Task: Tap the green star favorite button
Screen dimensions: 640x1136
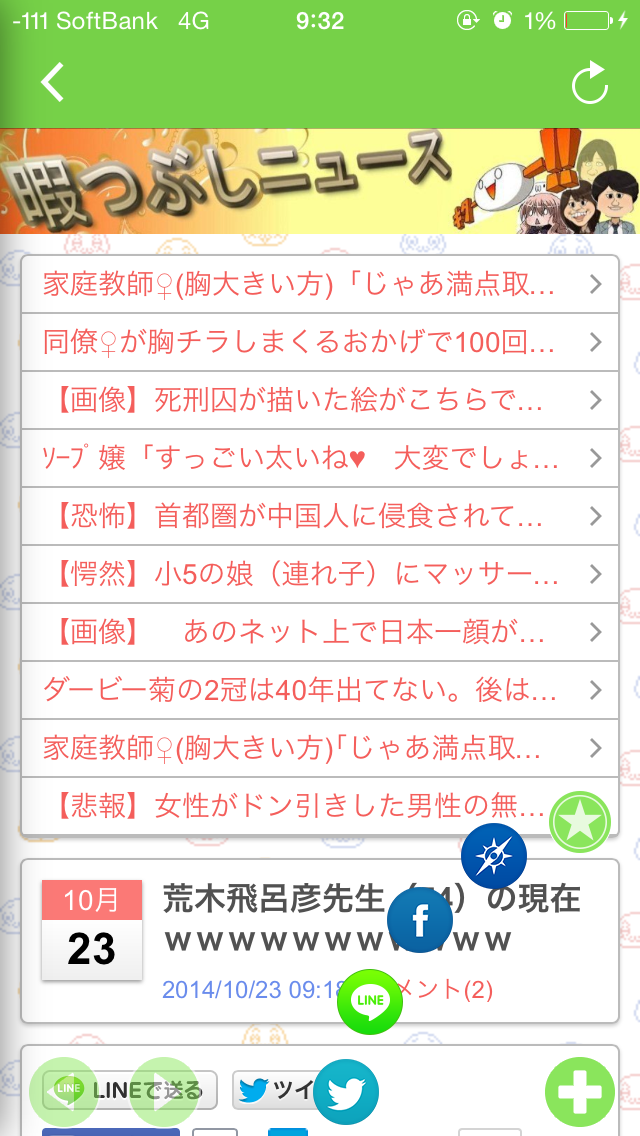Action: [580, 821]
